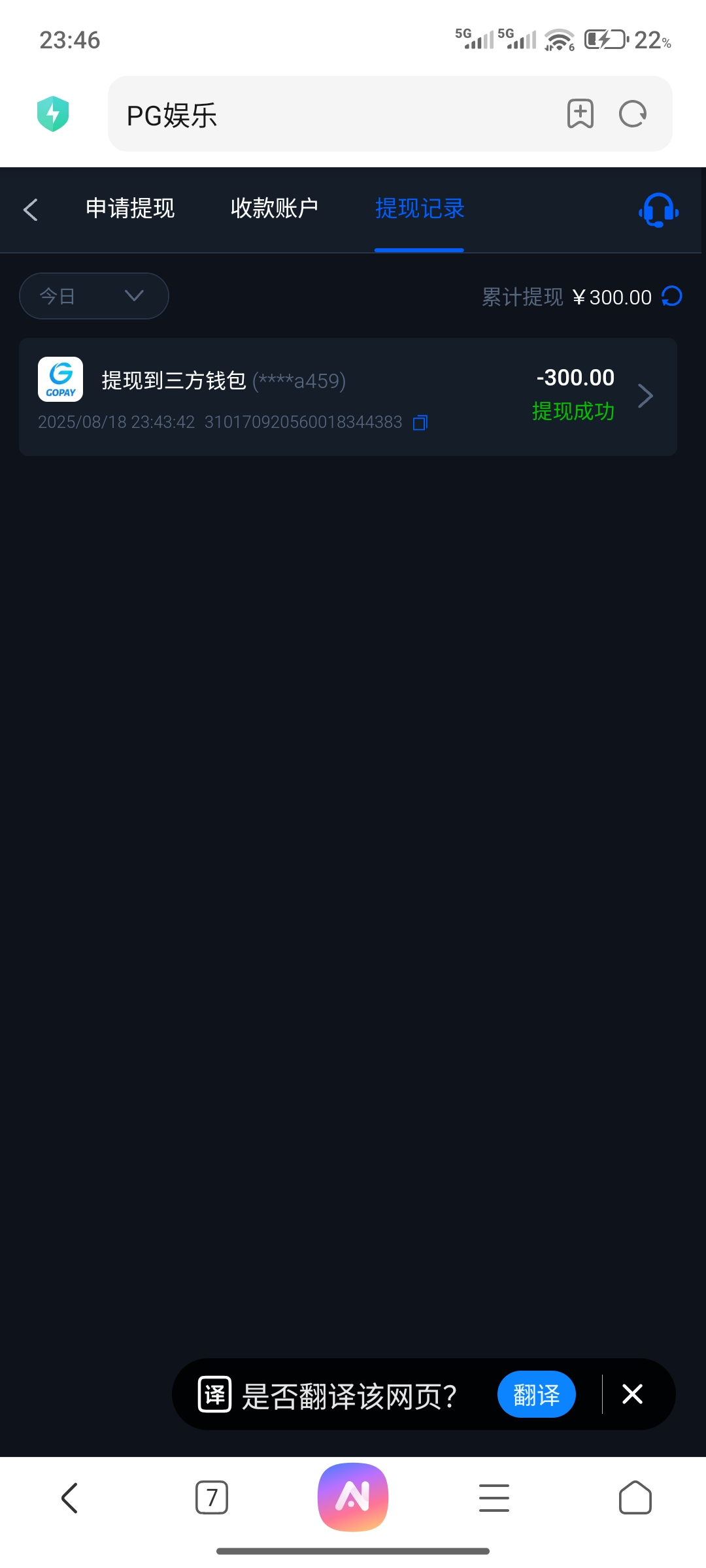Open the browser security shield
The width and height of the screenshot is (706, 1568).
(x=53, y=114)
